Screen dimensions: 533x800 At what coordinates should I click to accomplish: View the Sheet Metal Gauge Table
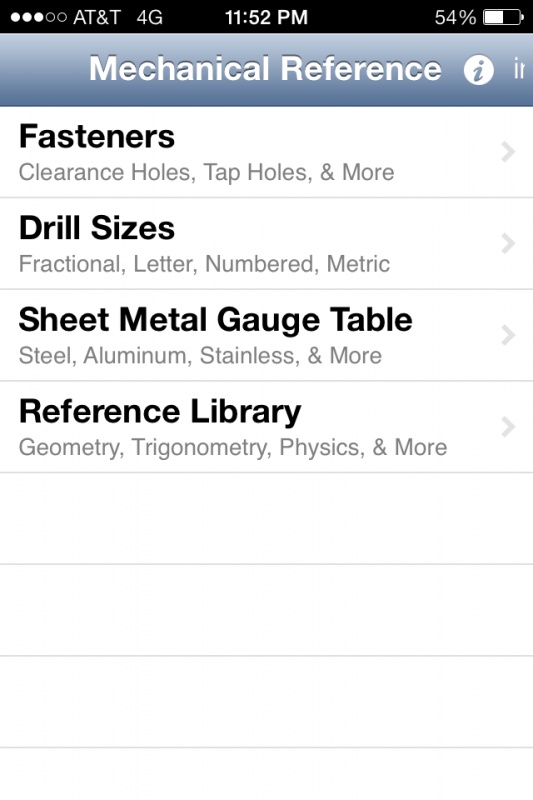pos(266,335)
